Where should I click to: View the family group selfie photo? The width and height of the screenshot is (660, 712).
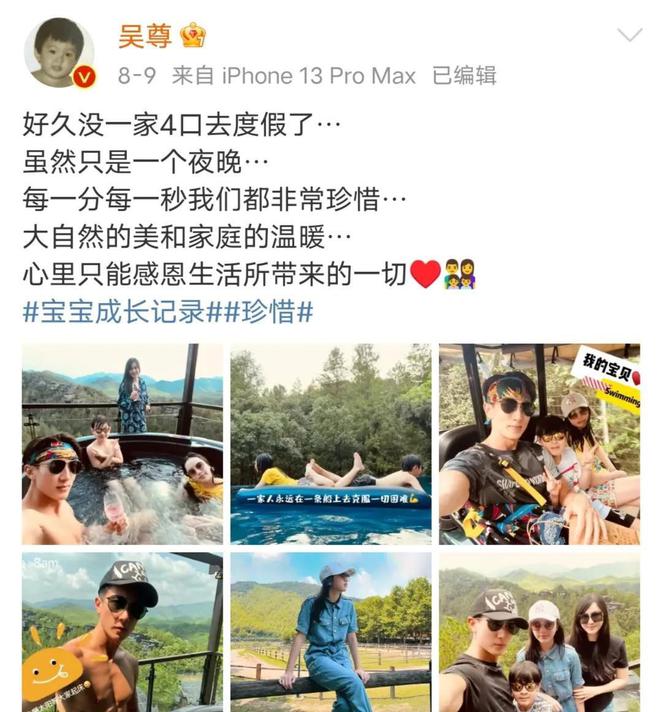(x=539, y=630)
